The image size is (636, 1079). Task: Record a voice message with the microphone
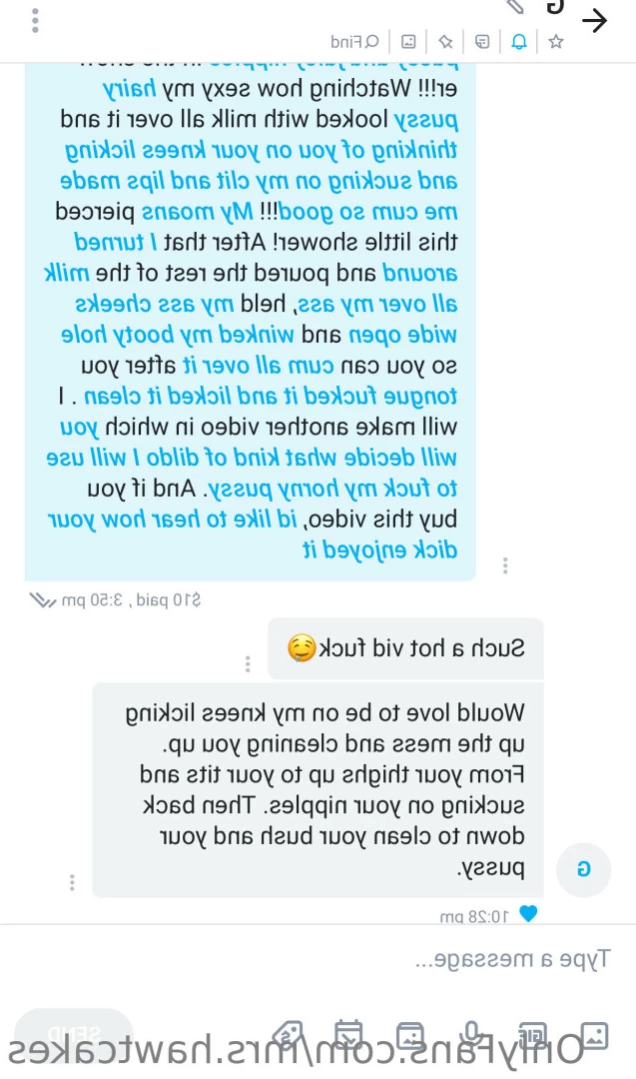tap(471, 1034)
